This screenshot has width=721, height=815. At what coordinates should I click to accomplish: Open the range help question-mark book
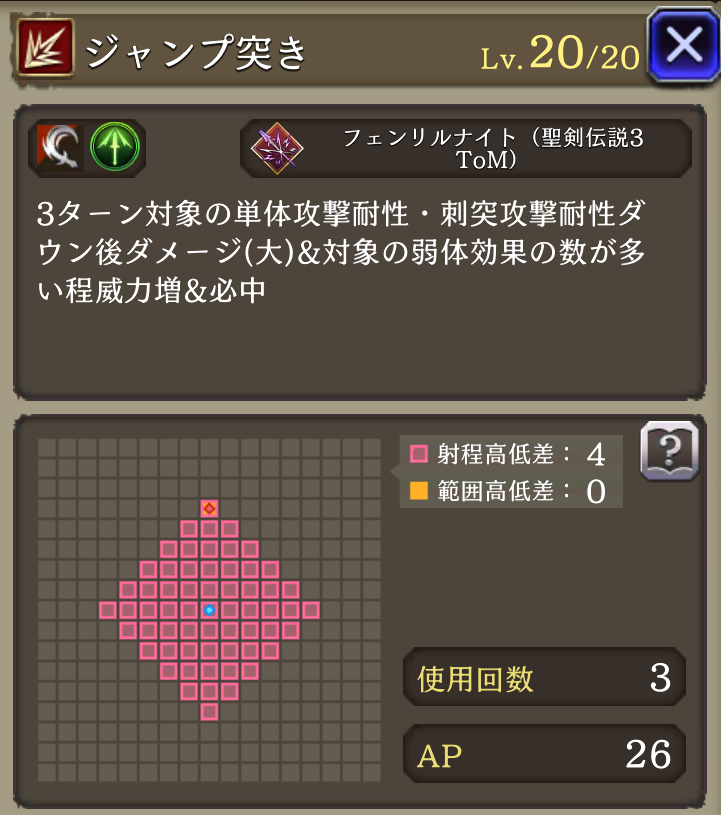point(669,451)
